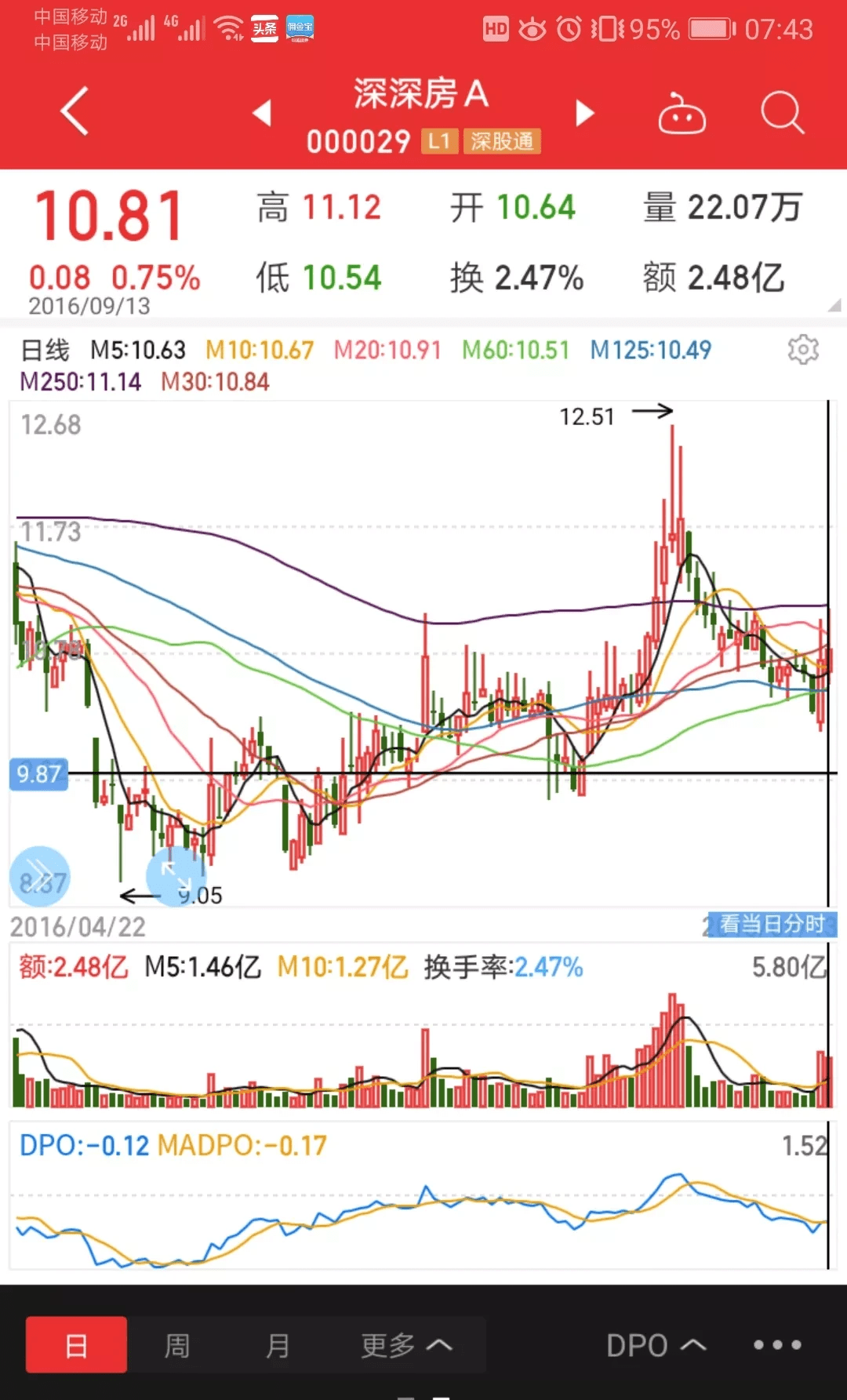Select the daily 日 chart tab
Screen dimensions: 847x1400
pyautogui.click(x=76, y=1345)
